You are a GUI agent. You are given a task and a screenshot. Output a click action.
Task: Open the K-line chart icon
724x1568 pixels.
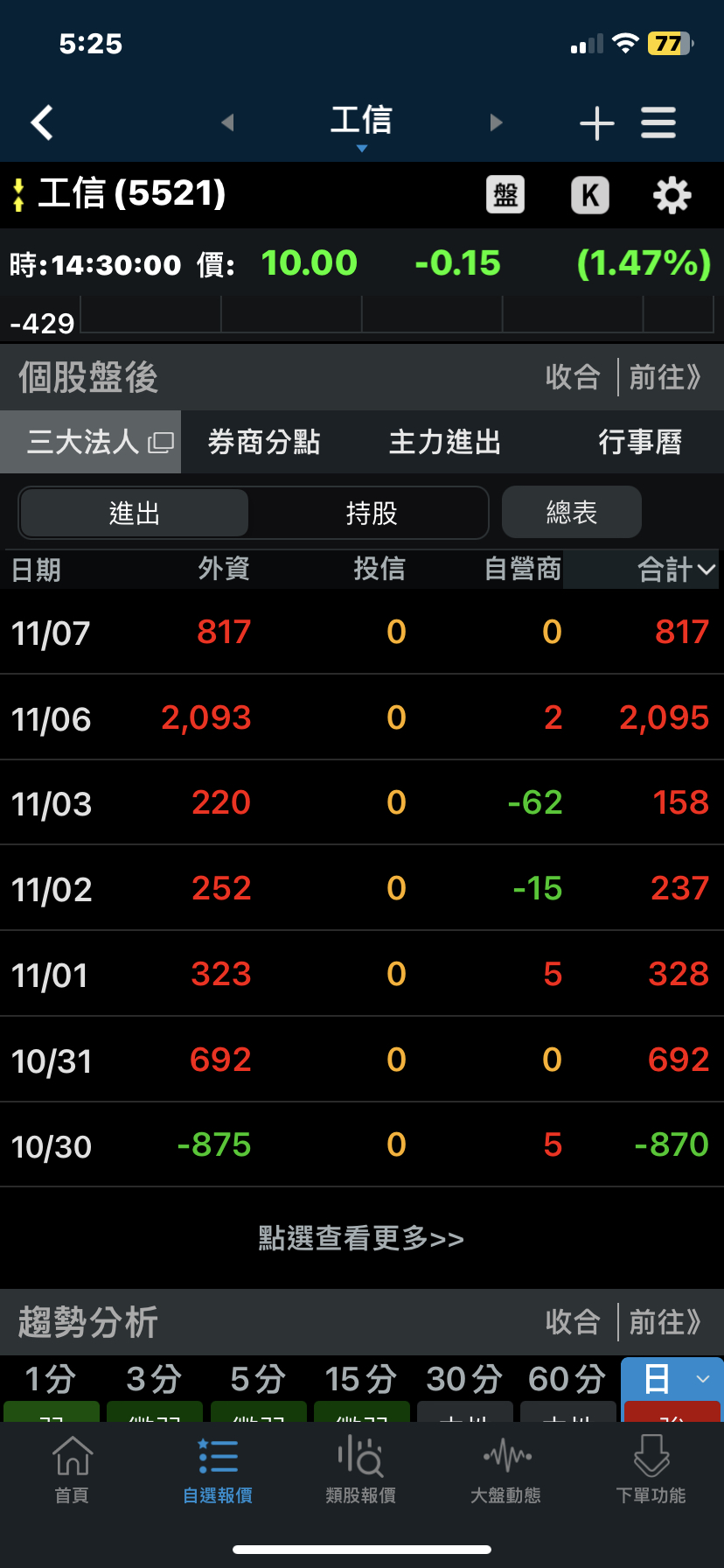coord(590,195)
